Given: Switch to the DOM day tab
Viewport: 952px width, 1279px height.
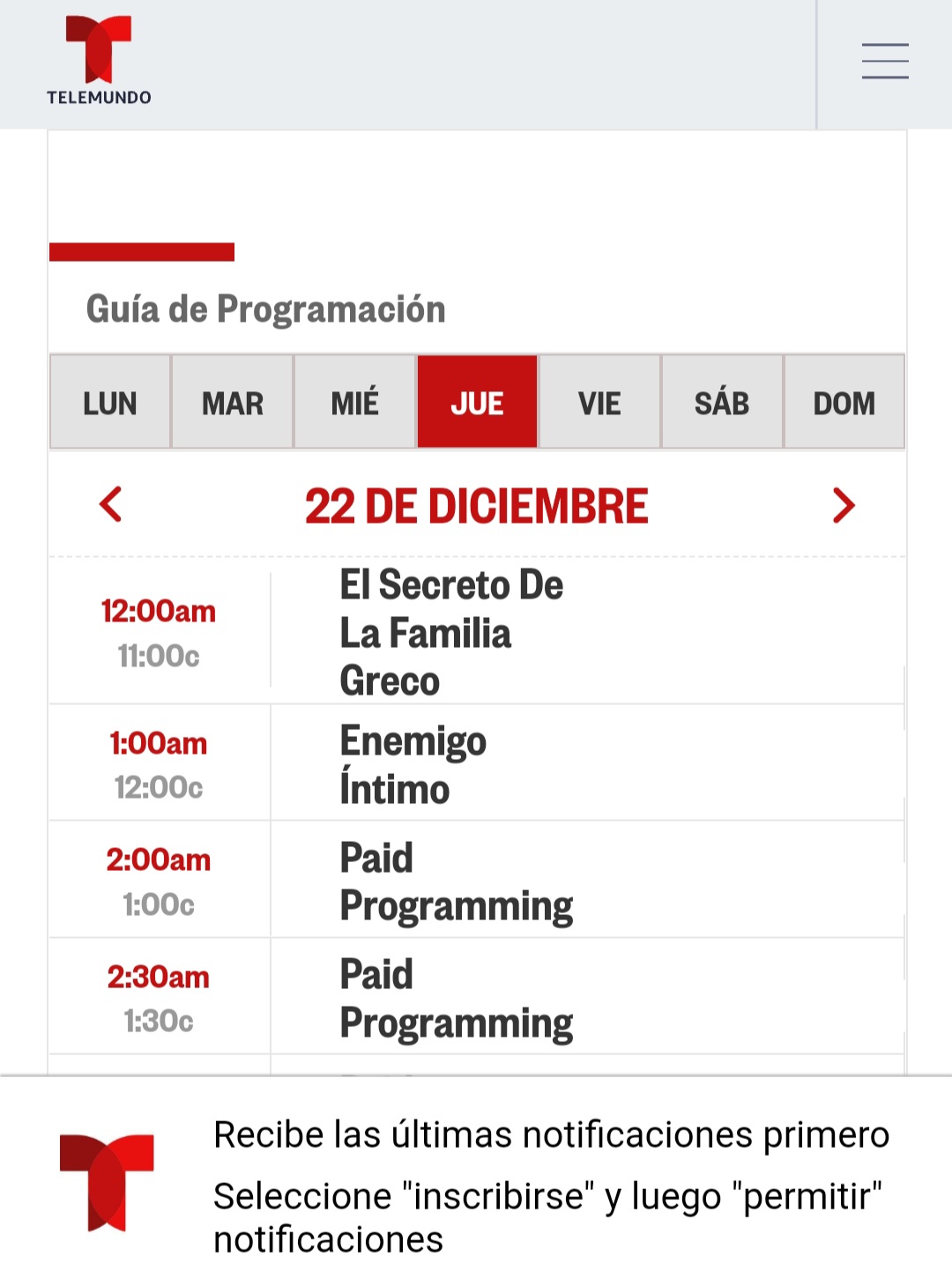Looking at the screenshot, I should (x=844, y=403).
